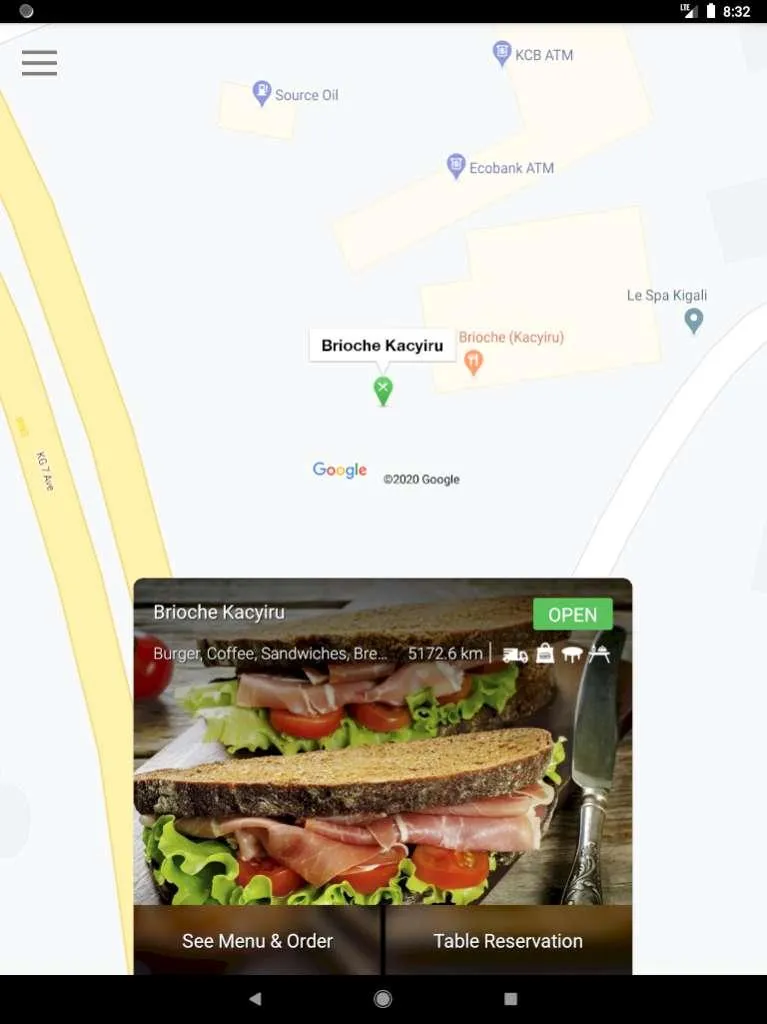Open the navigation drawer menu
767x1024 pixels.
pyautogui.click(x=39, y=63)
